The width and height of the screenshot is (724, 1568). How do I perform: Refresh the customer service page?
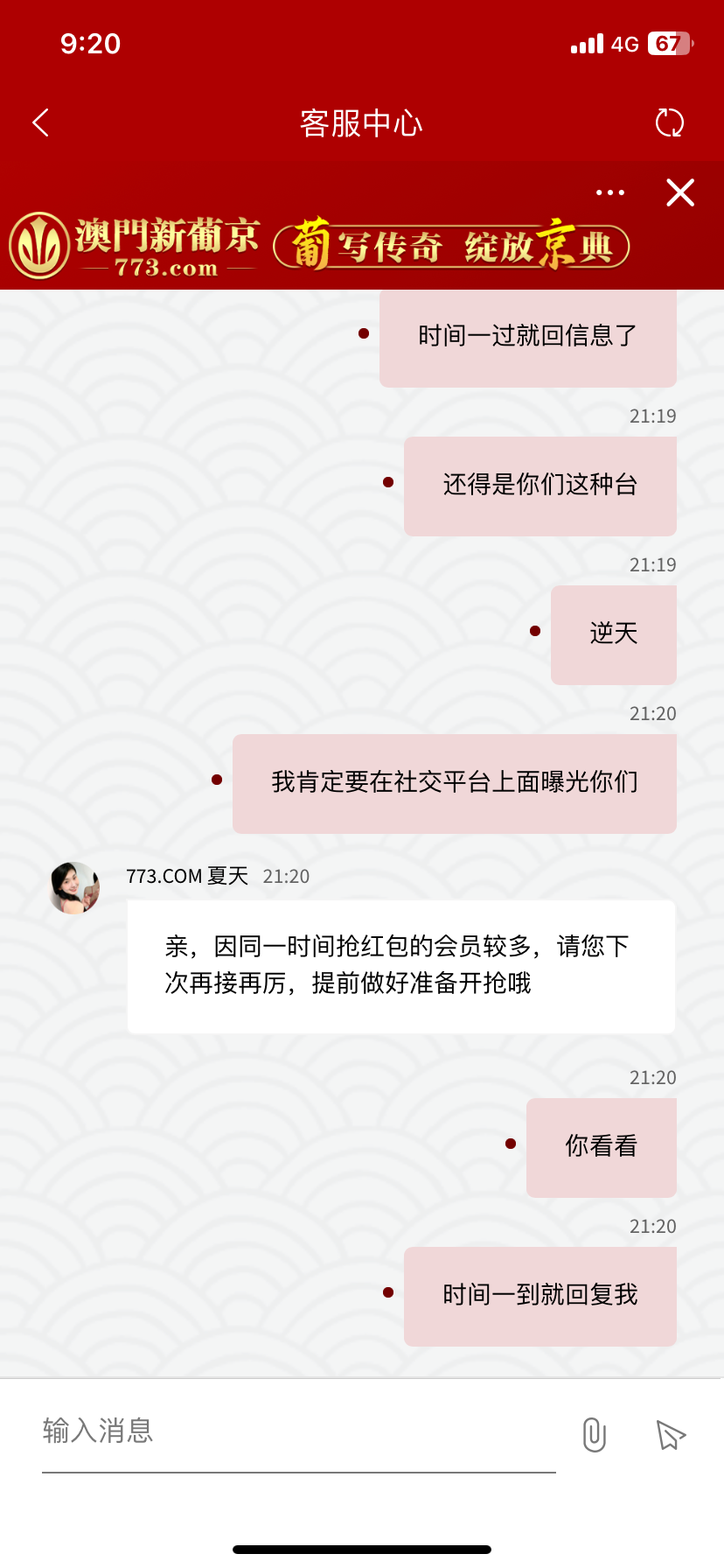[x=670, y=122]
